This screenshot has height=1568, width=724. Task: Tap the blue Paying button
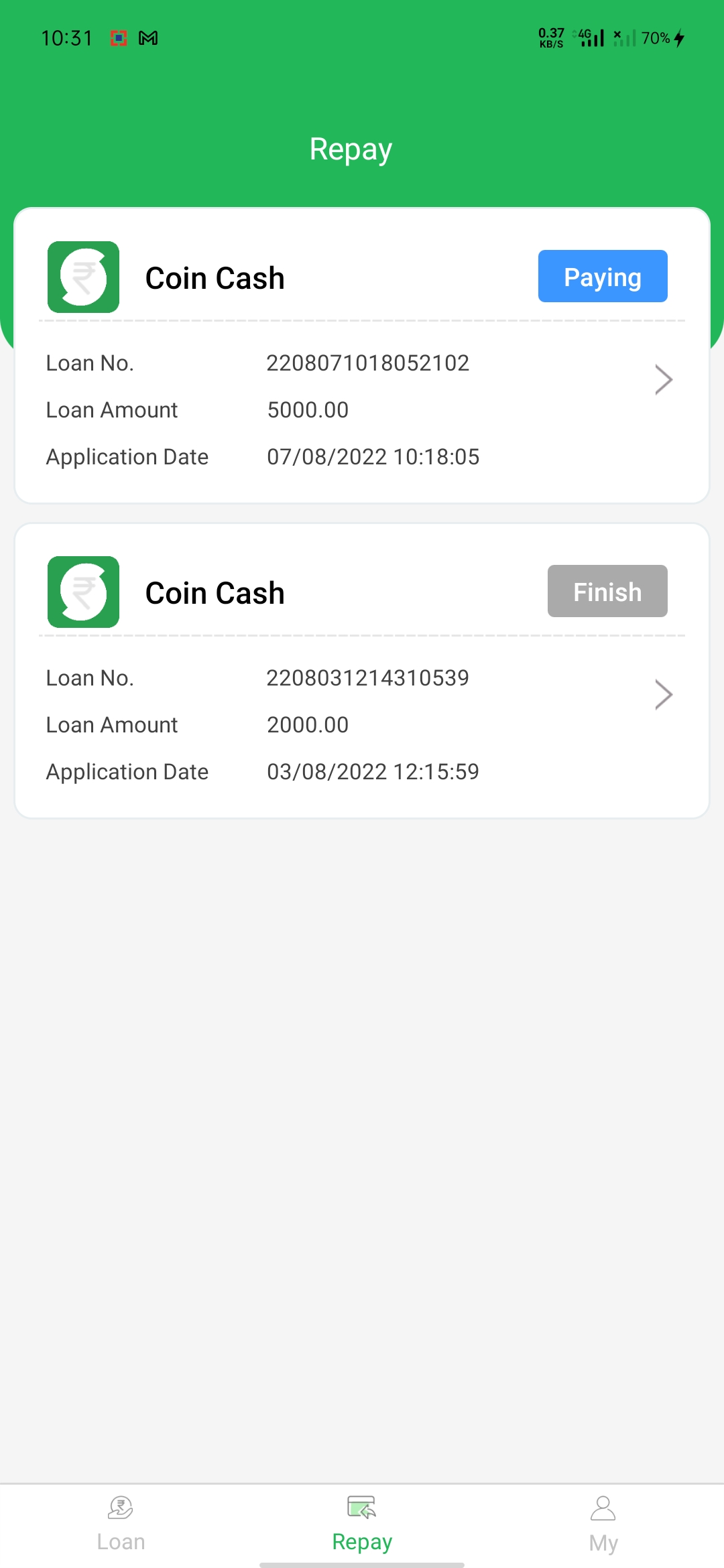pos(602,276)
